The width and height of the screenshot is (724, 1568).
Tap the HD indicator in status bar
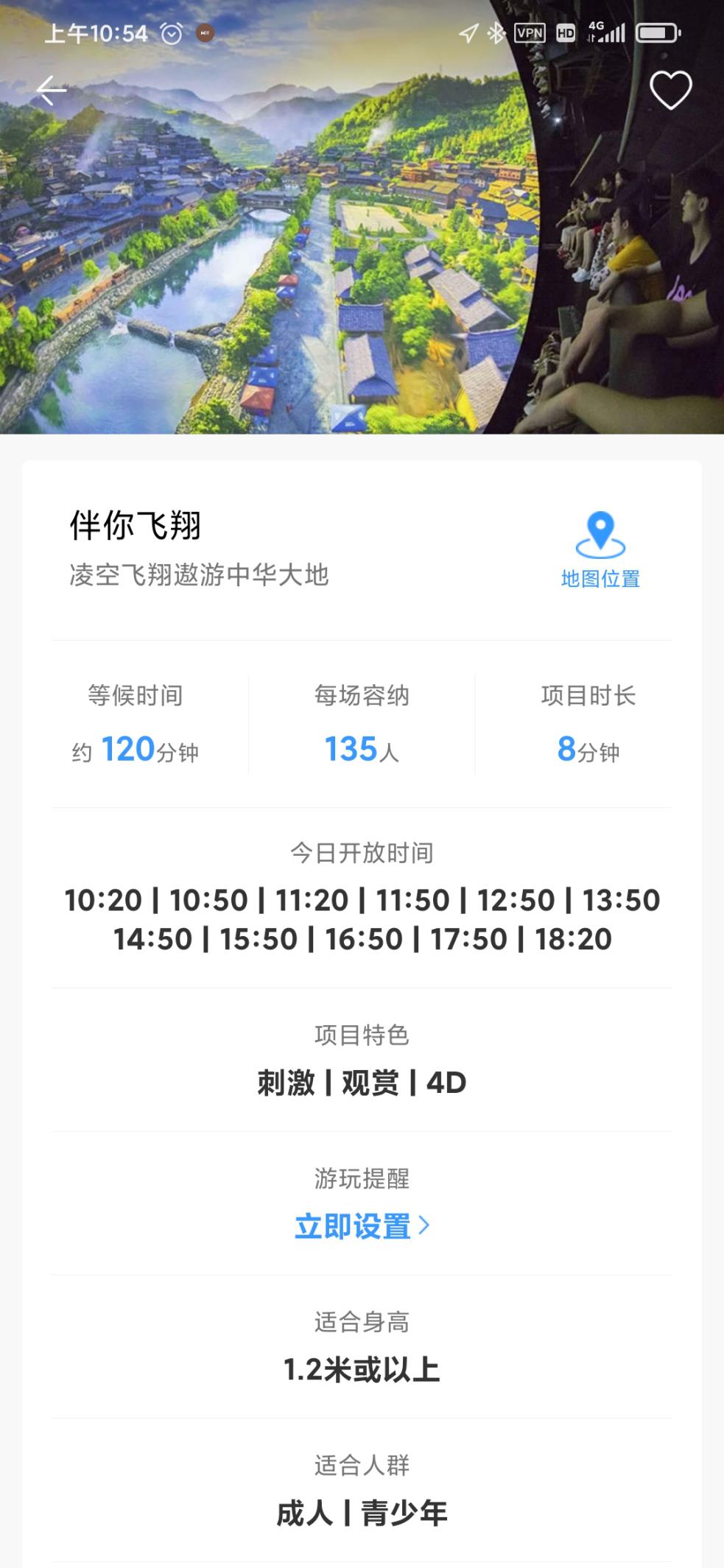[x=563, y=32]
